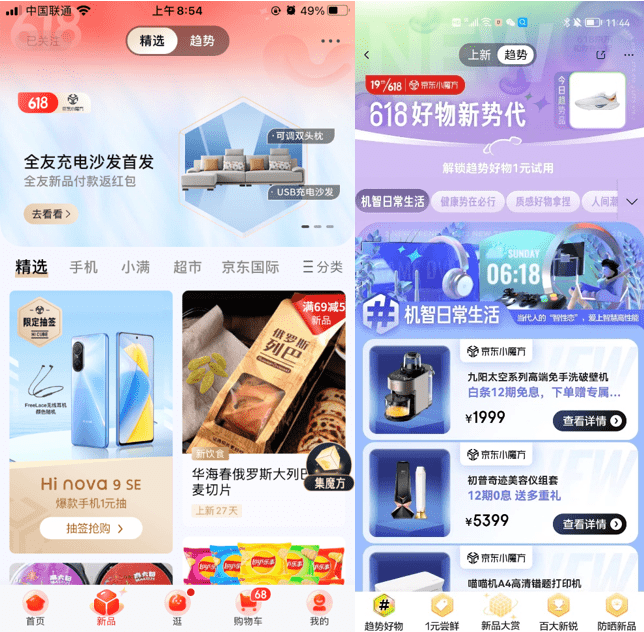This screenshot has width=644, height=632.
Task: Select the 京东国际 category tab
Action: (250, 267)
